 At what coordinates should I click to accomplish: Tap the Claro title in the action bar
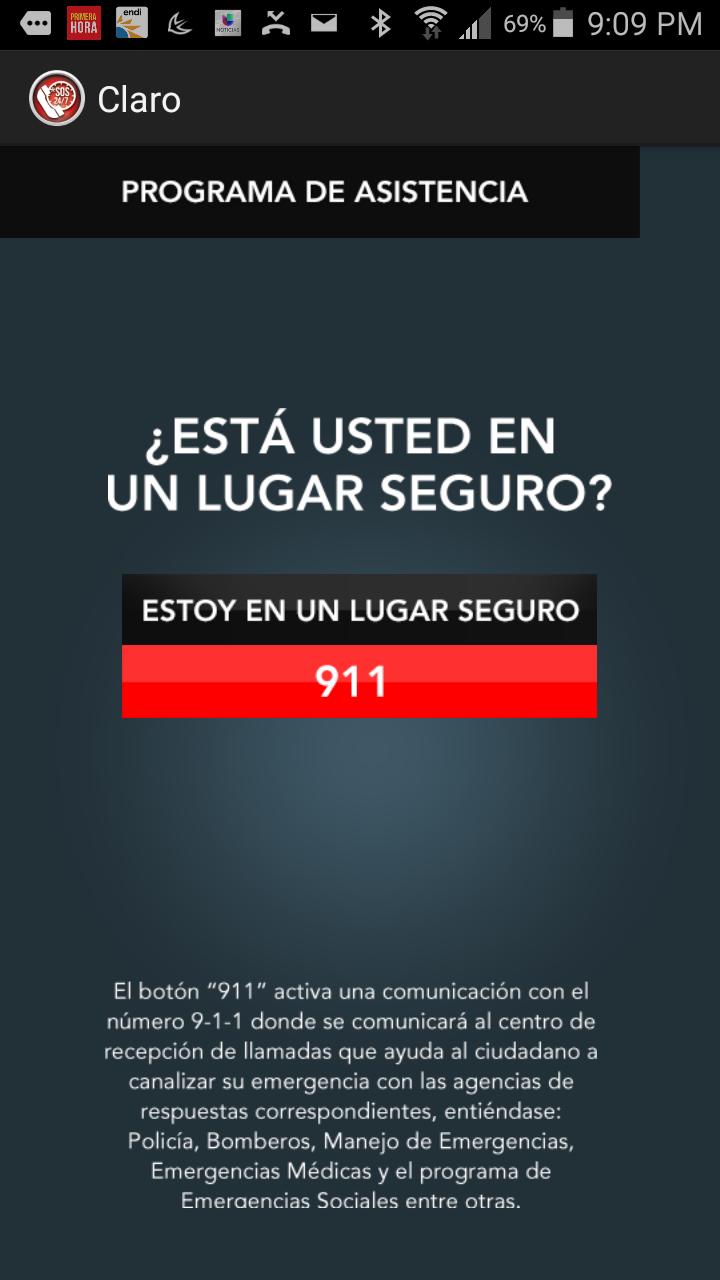pos(138,98)
